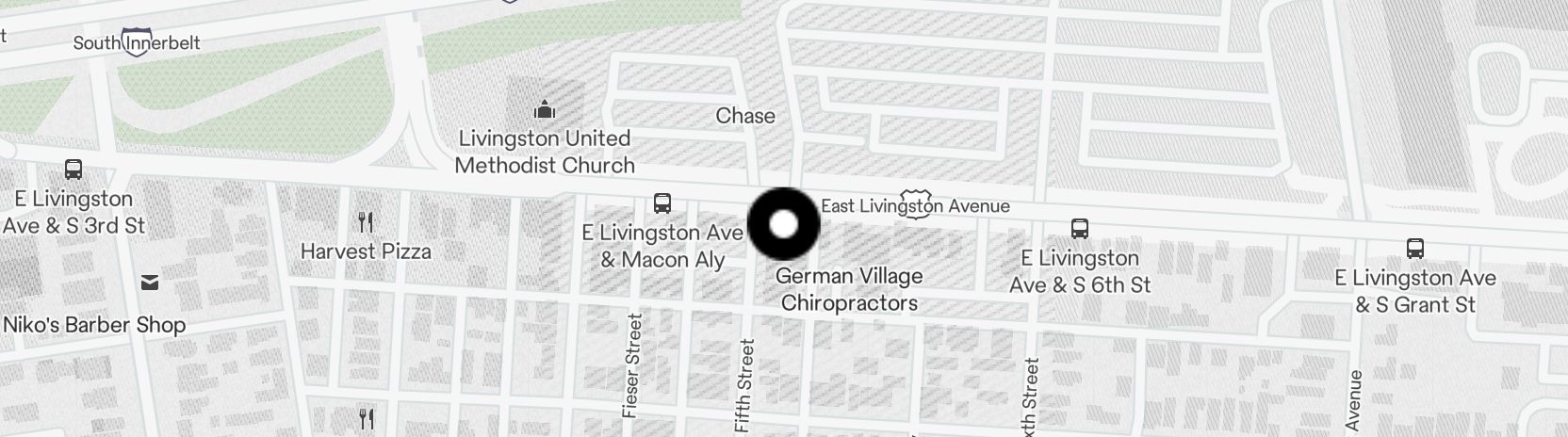Select the E Livingston Ave & Macon Aly bus stop
Screen dimensions: 1568x437
pyautogui.click(x=662, y=203)
